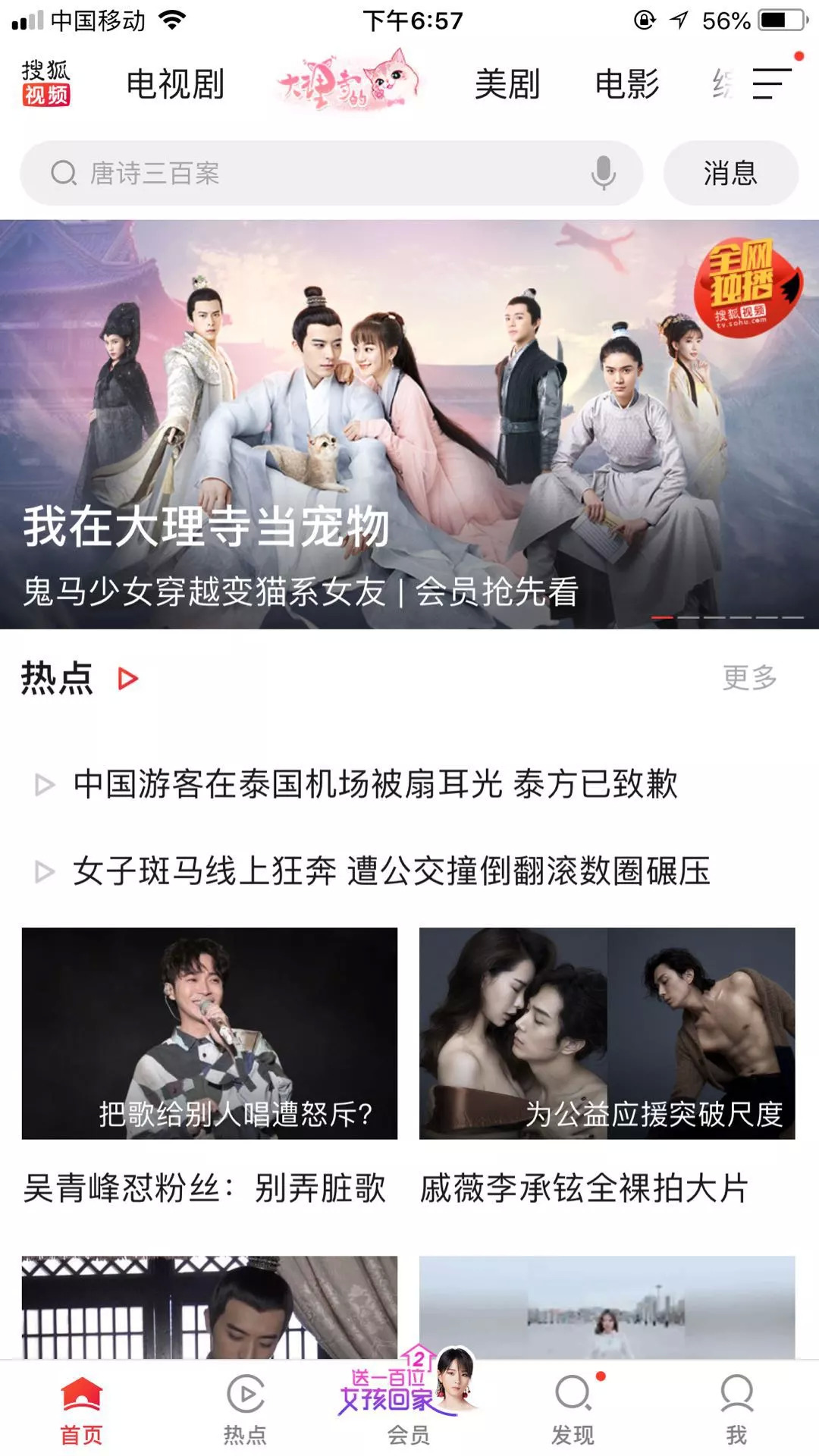819x1456 pixels.
Task: Open the 我 profile tab
Action: tap(736, 1407)
